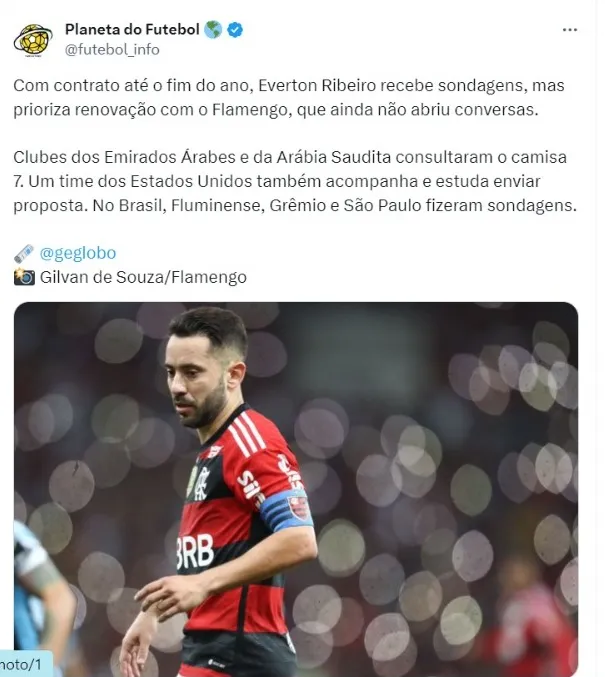Viewport: 605px width, 677px height.
Task: Visit the @futebol_info handle
Action: (111, 49)
